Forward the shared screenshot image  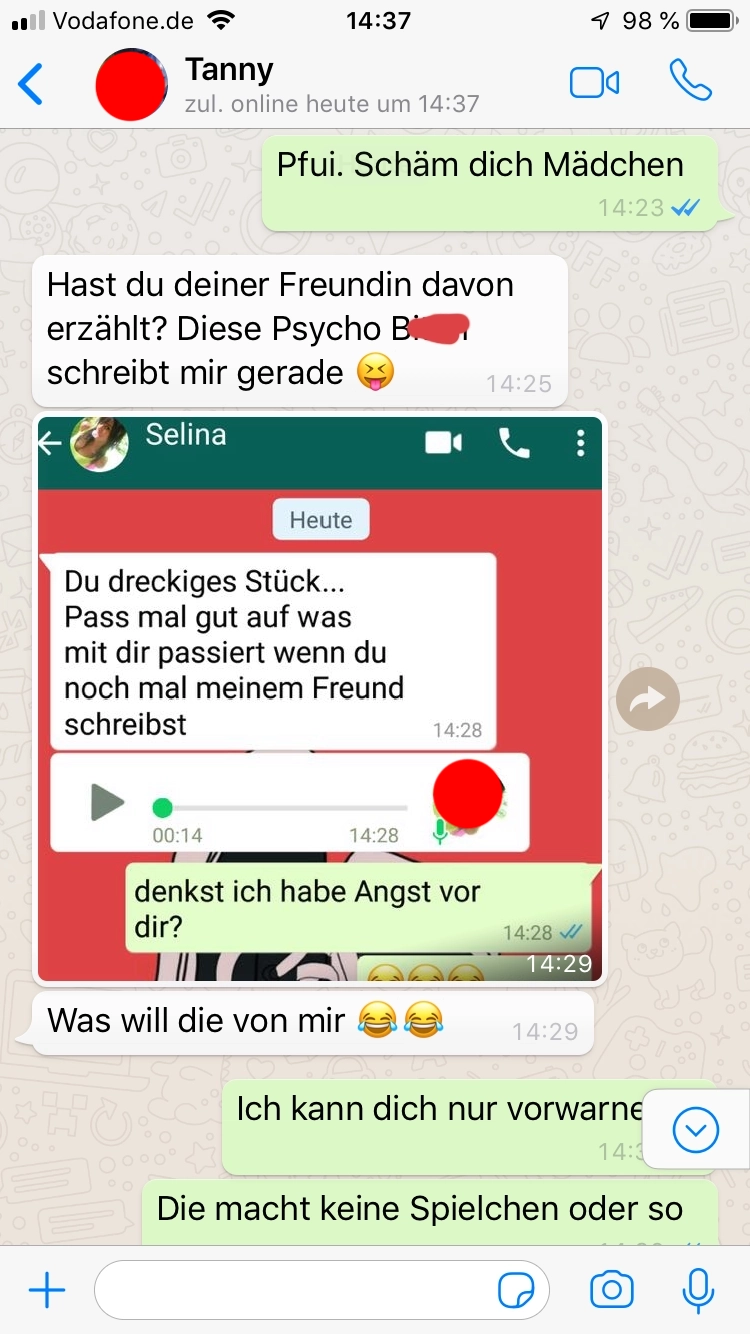tap(648, 698)
